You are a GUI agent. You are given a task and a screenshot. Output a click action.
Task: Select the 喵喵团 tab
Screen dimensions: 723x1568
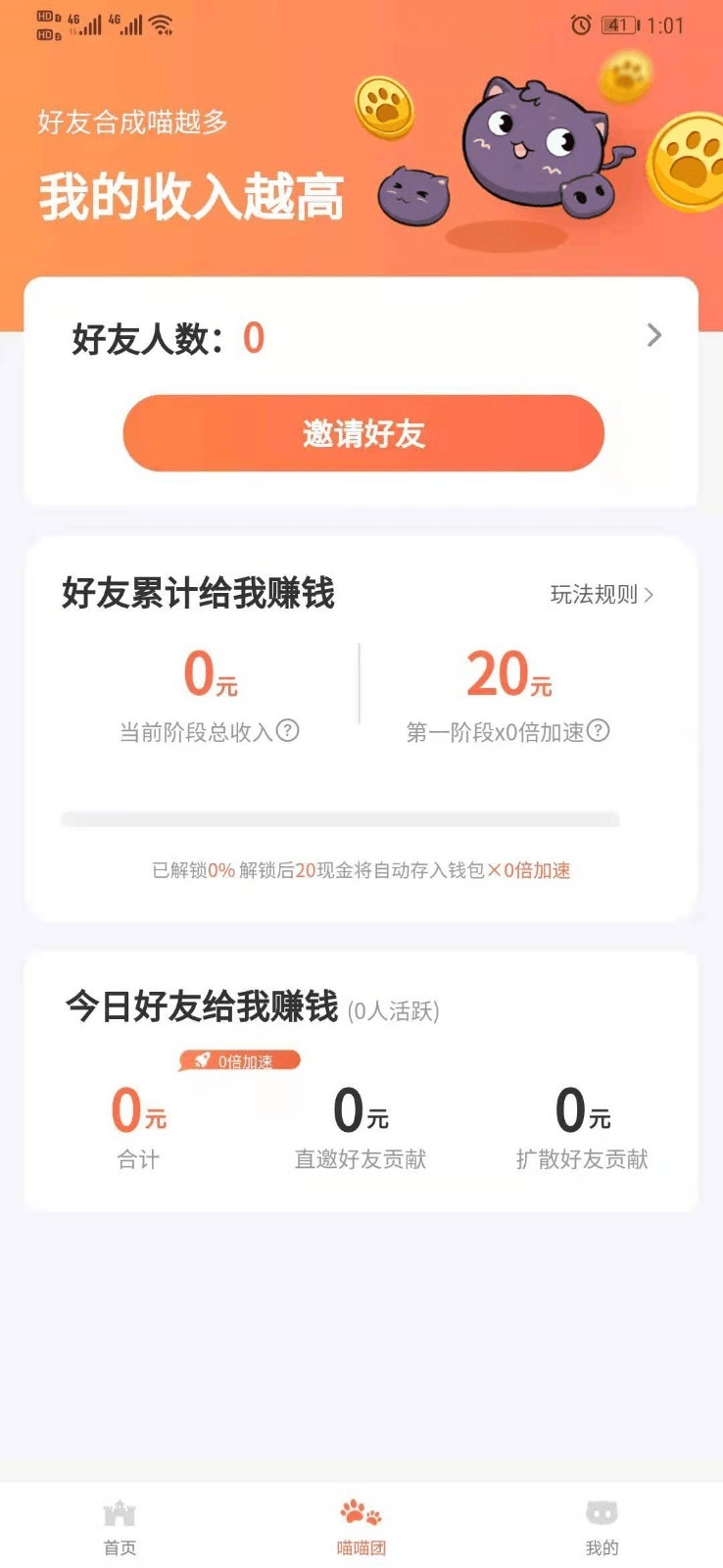tap(361, 1527)
